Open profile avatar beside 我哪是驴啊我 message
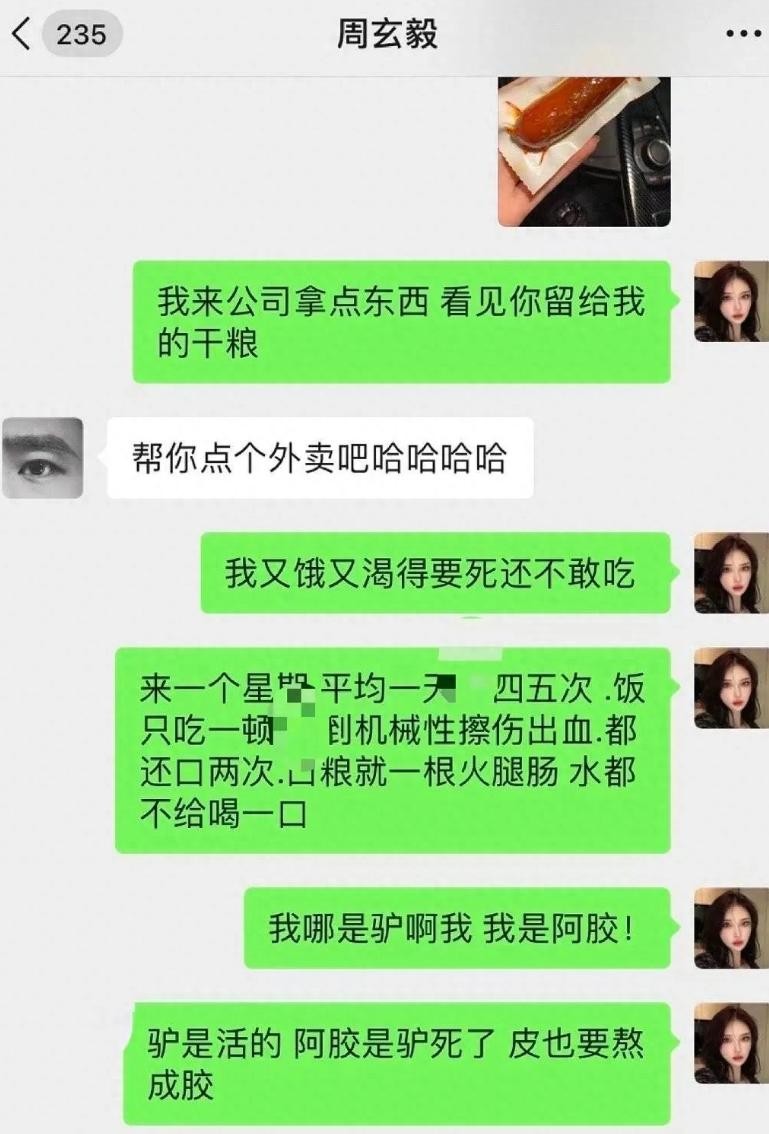Image resolution: width=769 pixels, height=1134 pixels. coord(732,928)
